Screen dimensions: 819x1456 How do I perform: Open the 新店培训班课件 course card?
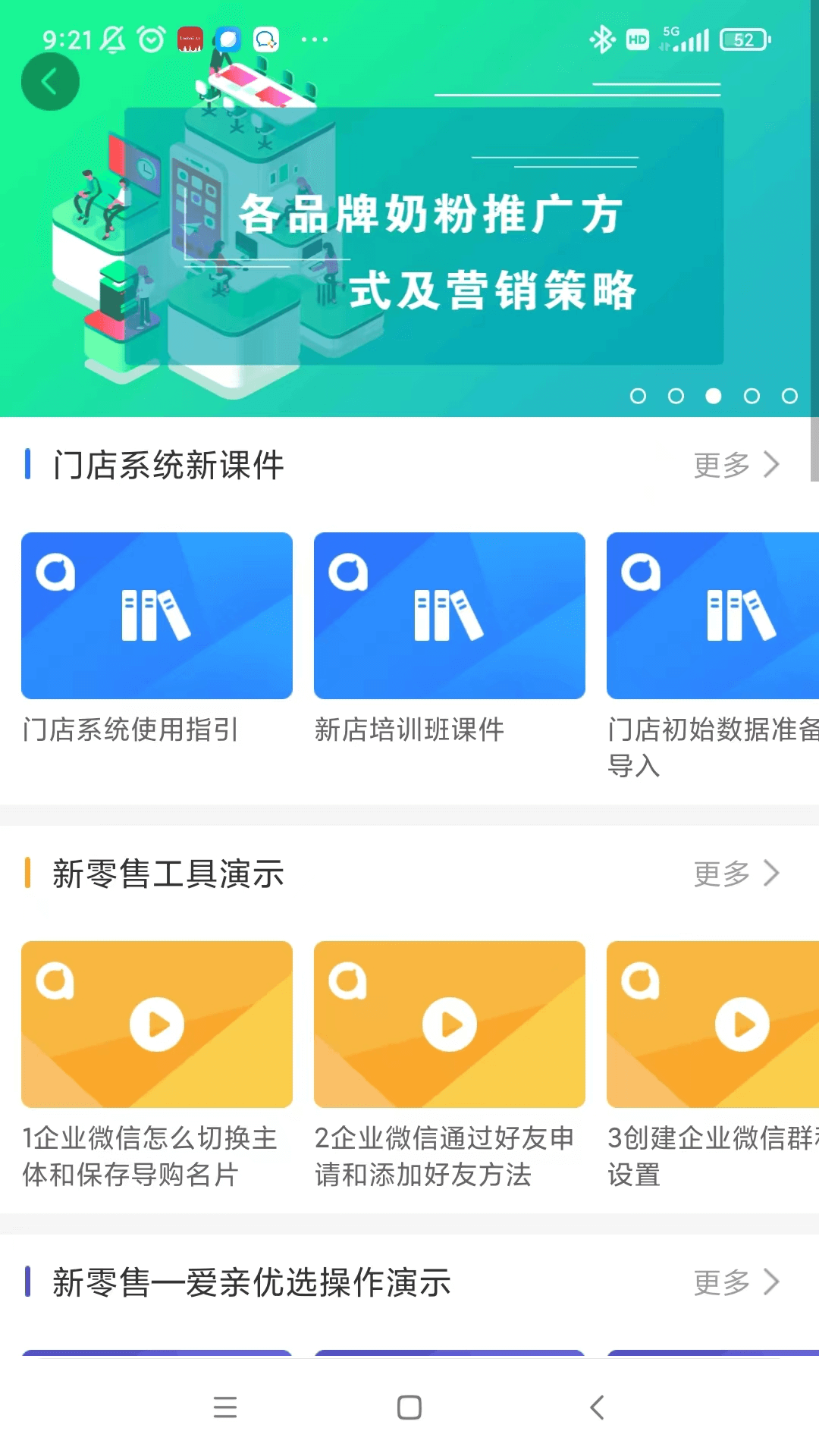tap(448, 616)
